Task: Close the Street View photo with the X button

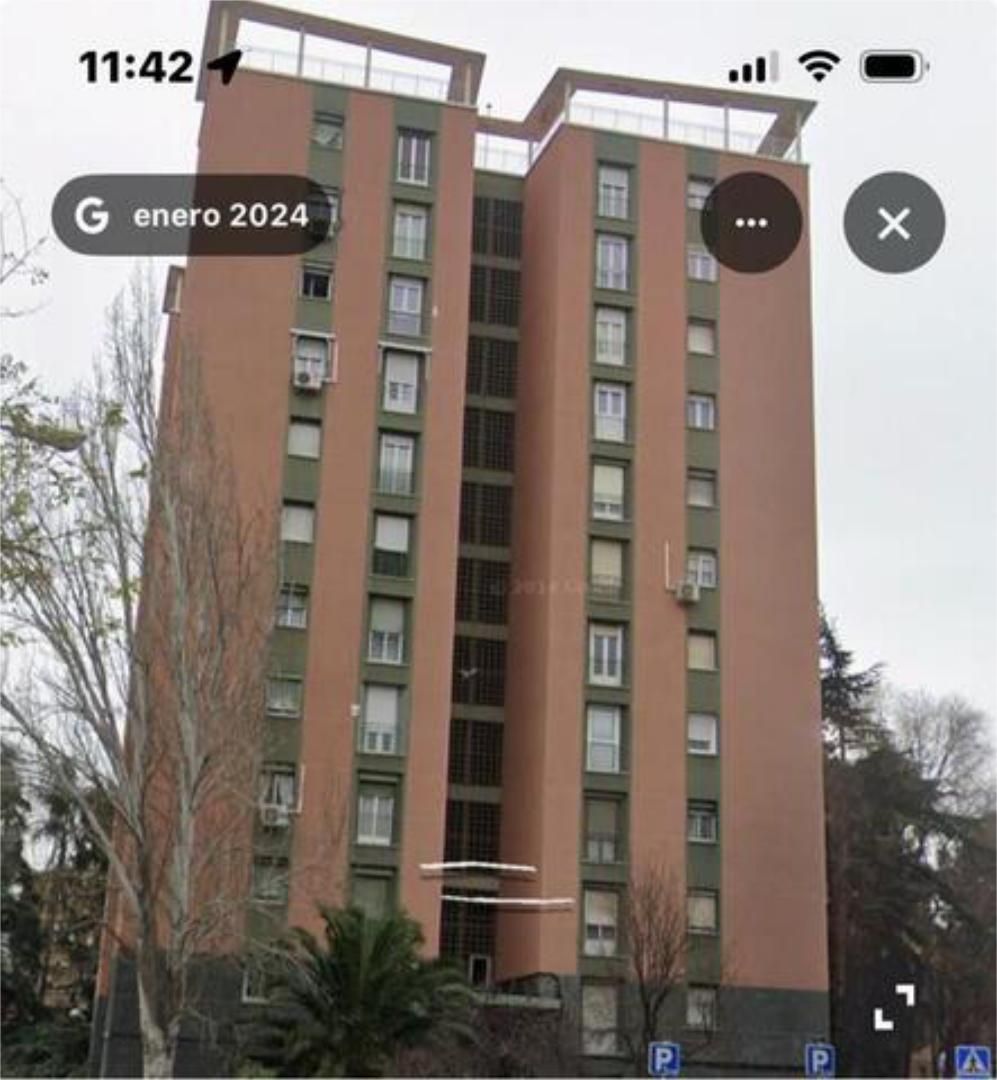Action: coord(893,222)
